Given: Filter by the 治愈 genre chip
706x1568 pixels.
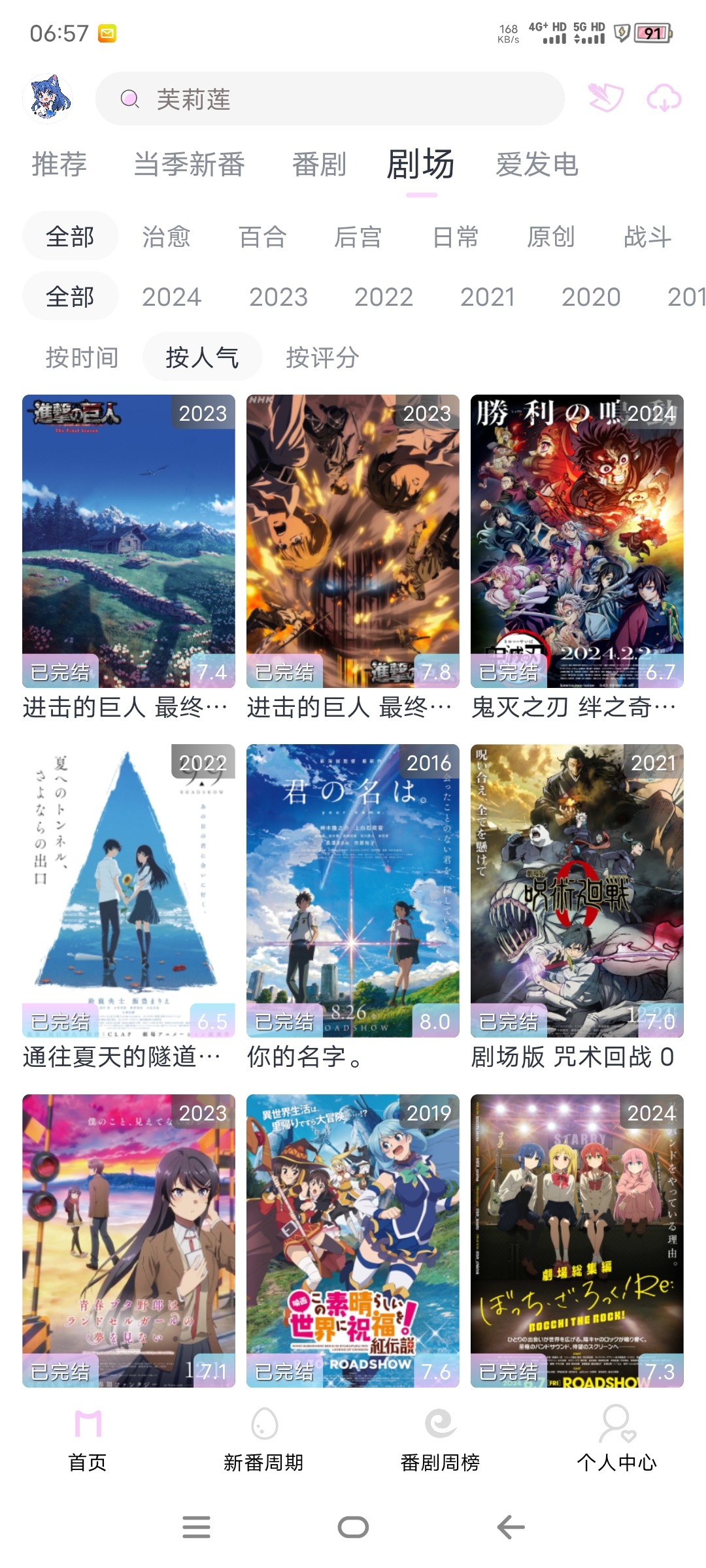Looking at the screenshot, I should pos(166,237).
